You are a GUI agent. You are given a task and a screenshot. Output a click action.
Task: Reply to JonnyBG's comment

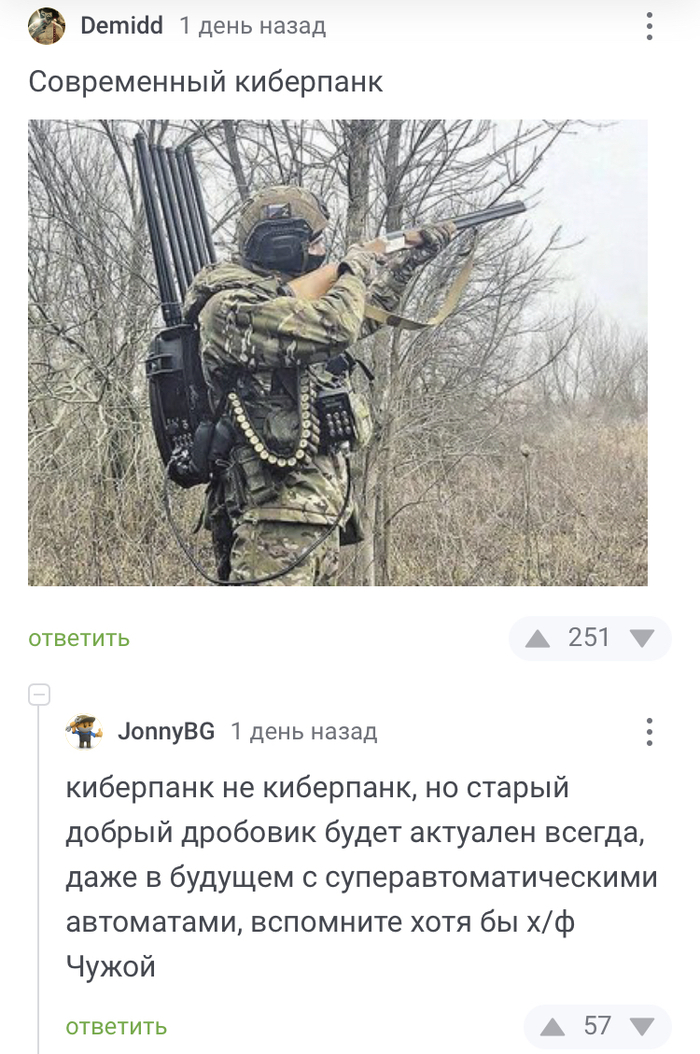click(x=116, y=1026)
